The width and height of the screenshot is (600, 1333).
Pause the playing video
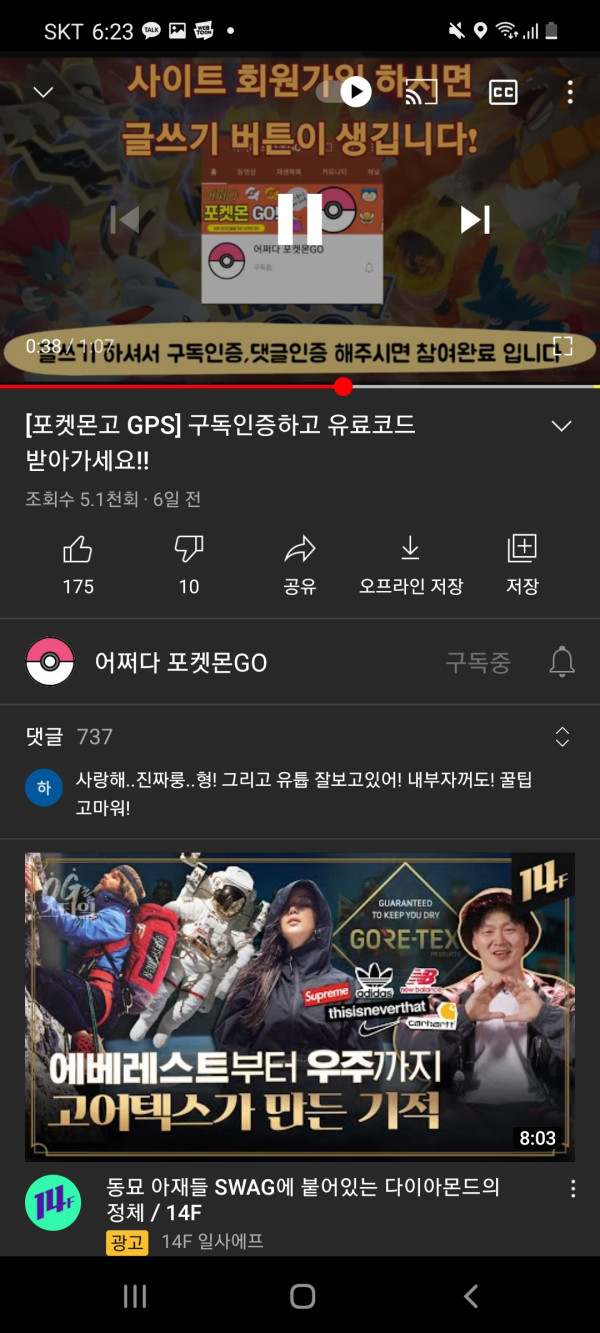[299, 219]
